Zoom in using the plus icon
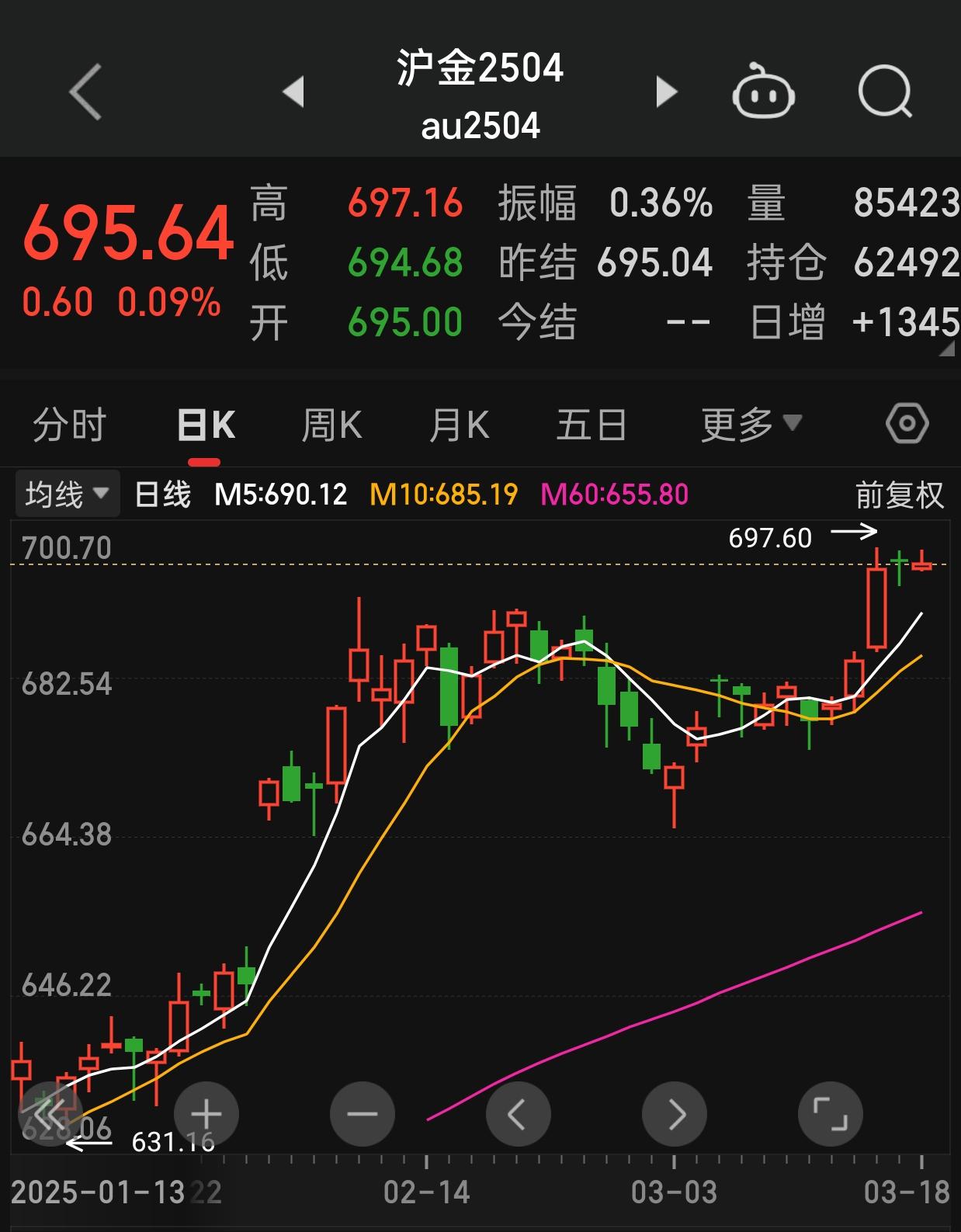Viewport: 961px width, 1232px height. tap(206, 1113)
